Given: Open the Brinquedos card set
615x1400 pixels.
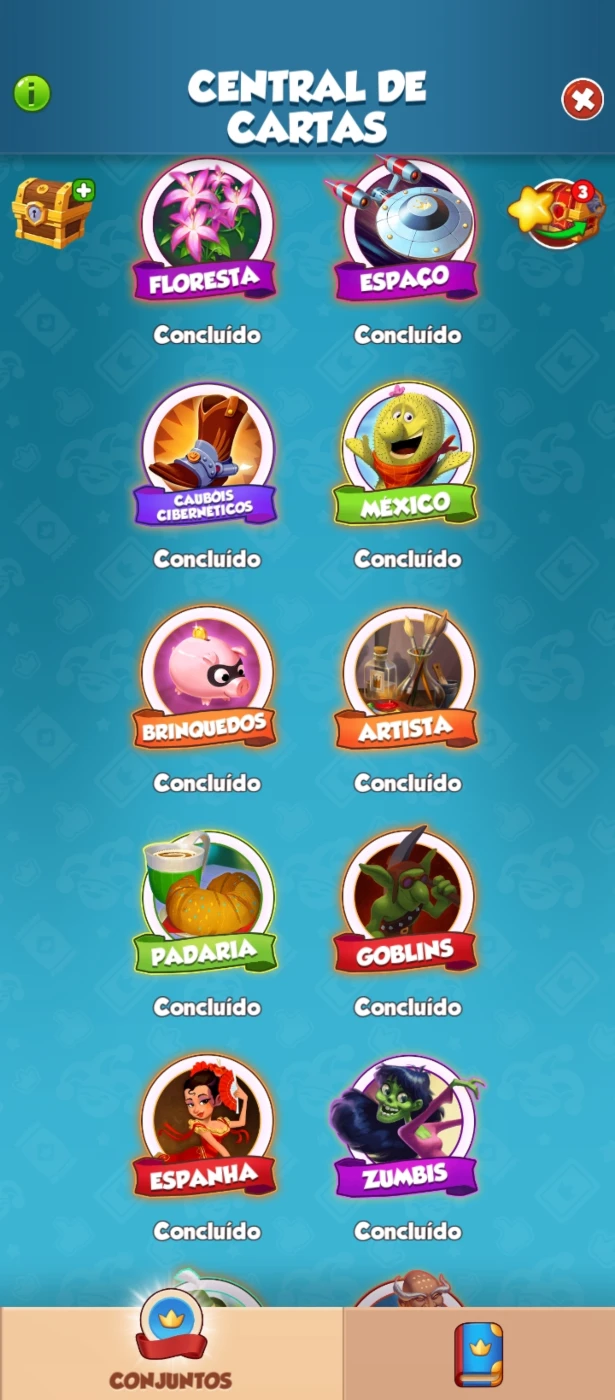Looking at the screenshot, I should 206,678.
